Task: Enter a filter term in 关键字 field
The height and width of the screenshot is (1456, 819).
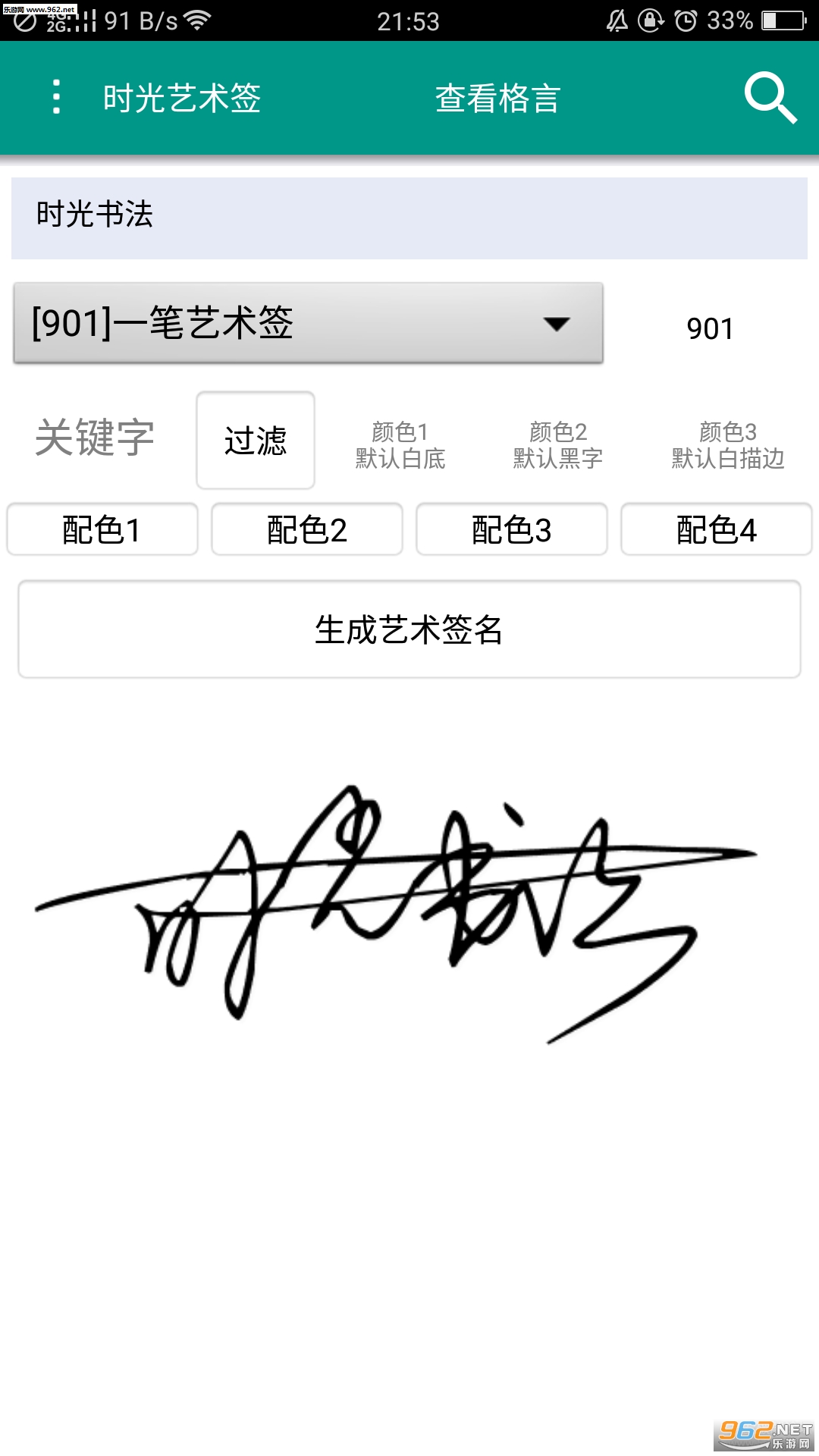Action: pos(96,438)
